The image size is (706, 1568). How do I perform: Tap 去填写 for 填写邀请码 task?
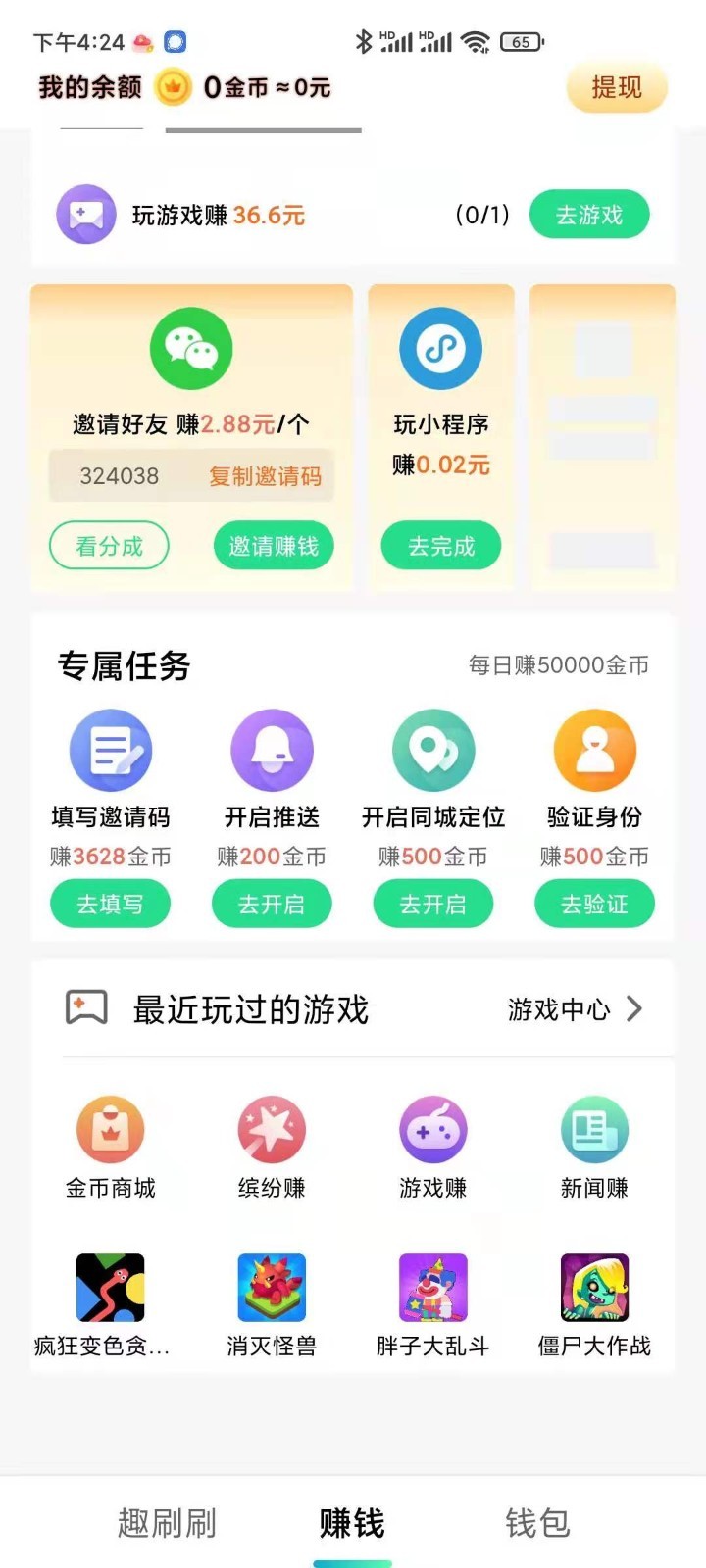click(110, 904)
